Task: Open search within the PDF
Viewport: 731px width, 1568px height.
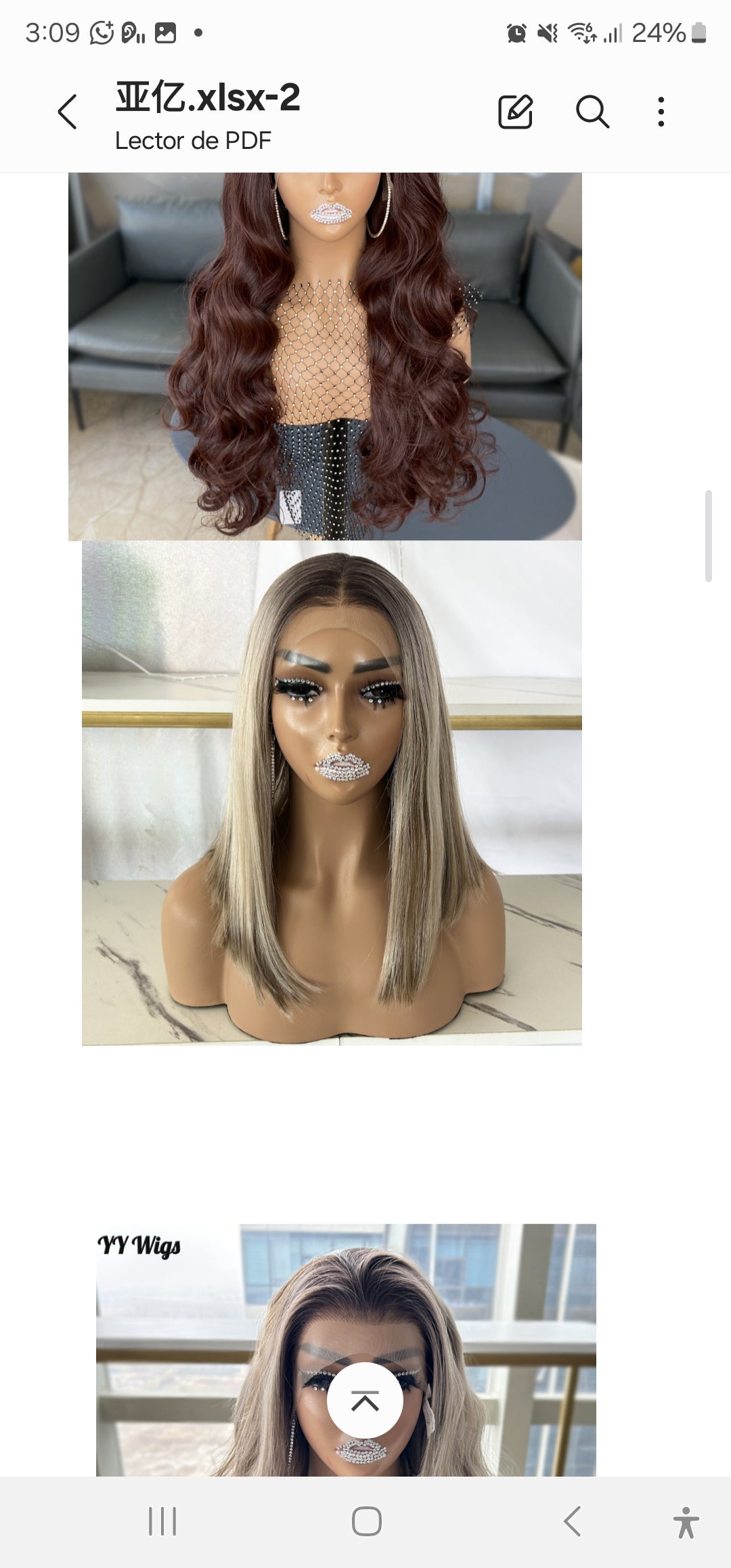Action: pyautogui.click(x=593, y=112)
